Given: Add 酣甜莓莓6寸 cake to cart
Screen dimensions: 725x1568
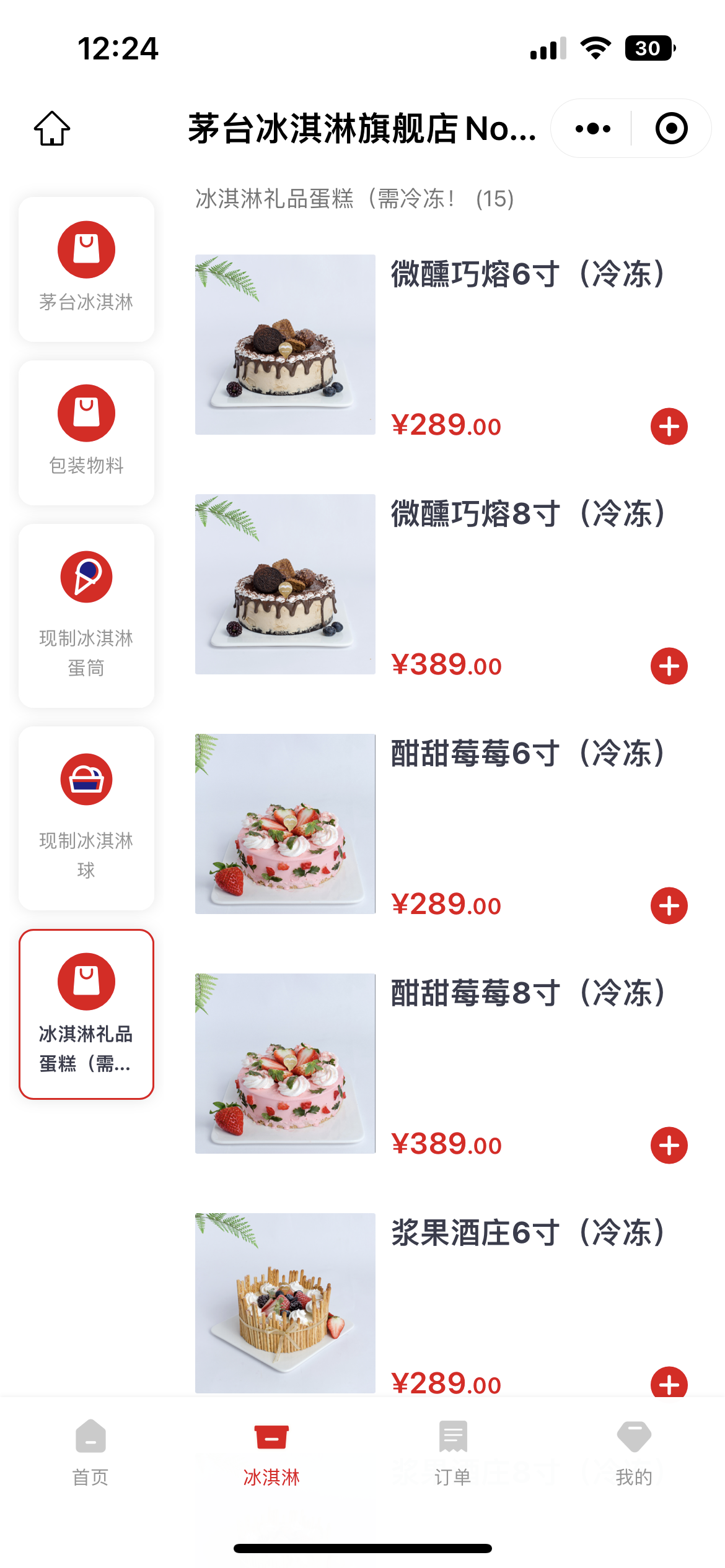Looking at the screenshot, I should click(669, 906).
